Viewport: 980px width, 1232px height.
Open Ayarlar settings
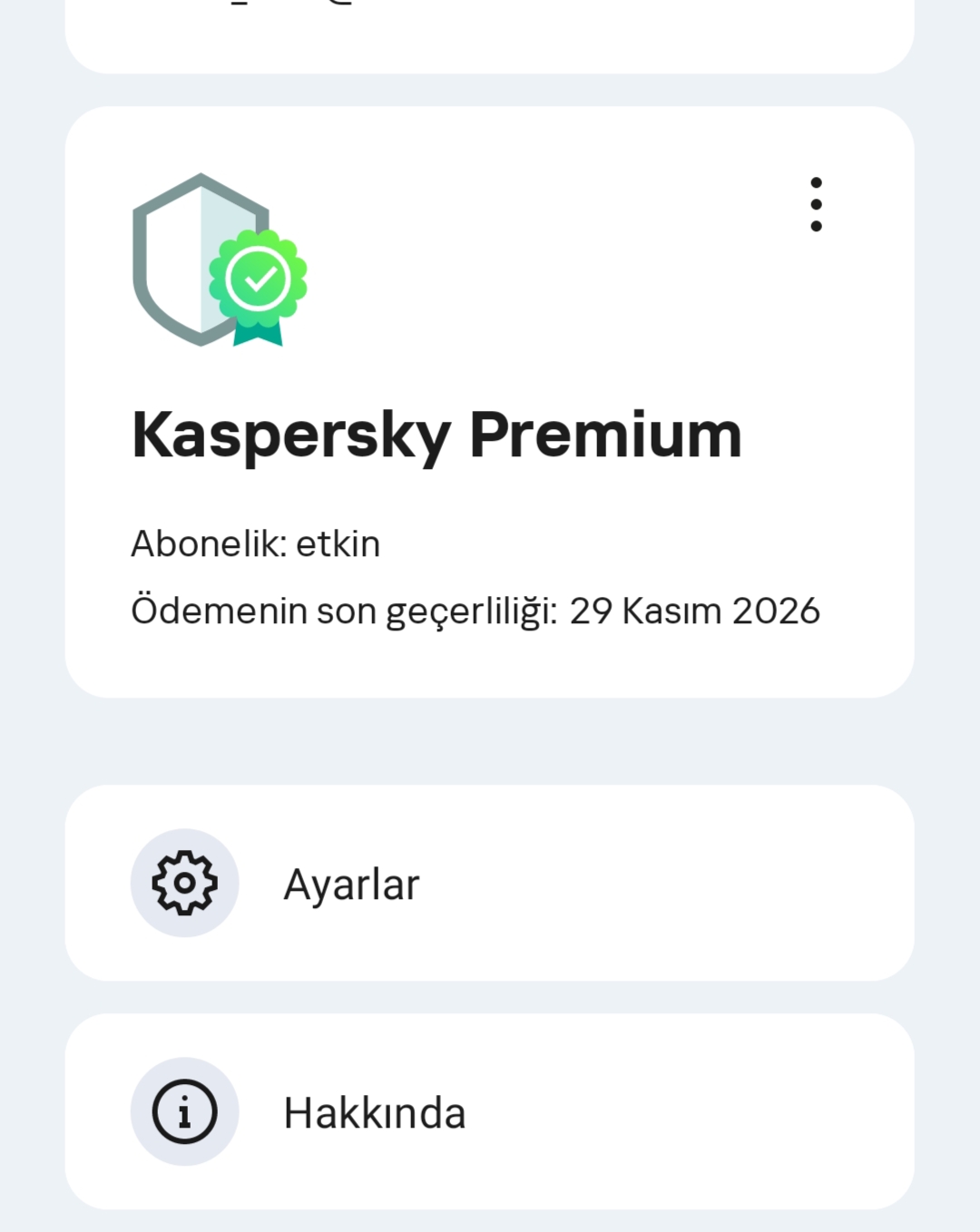click(488, 883)
